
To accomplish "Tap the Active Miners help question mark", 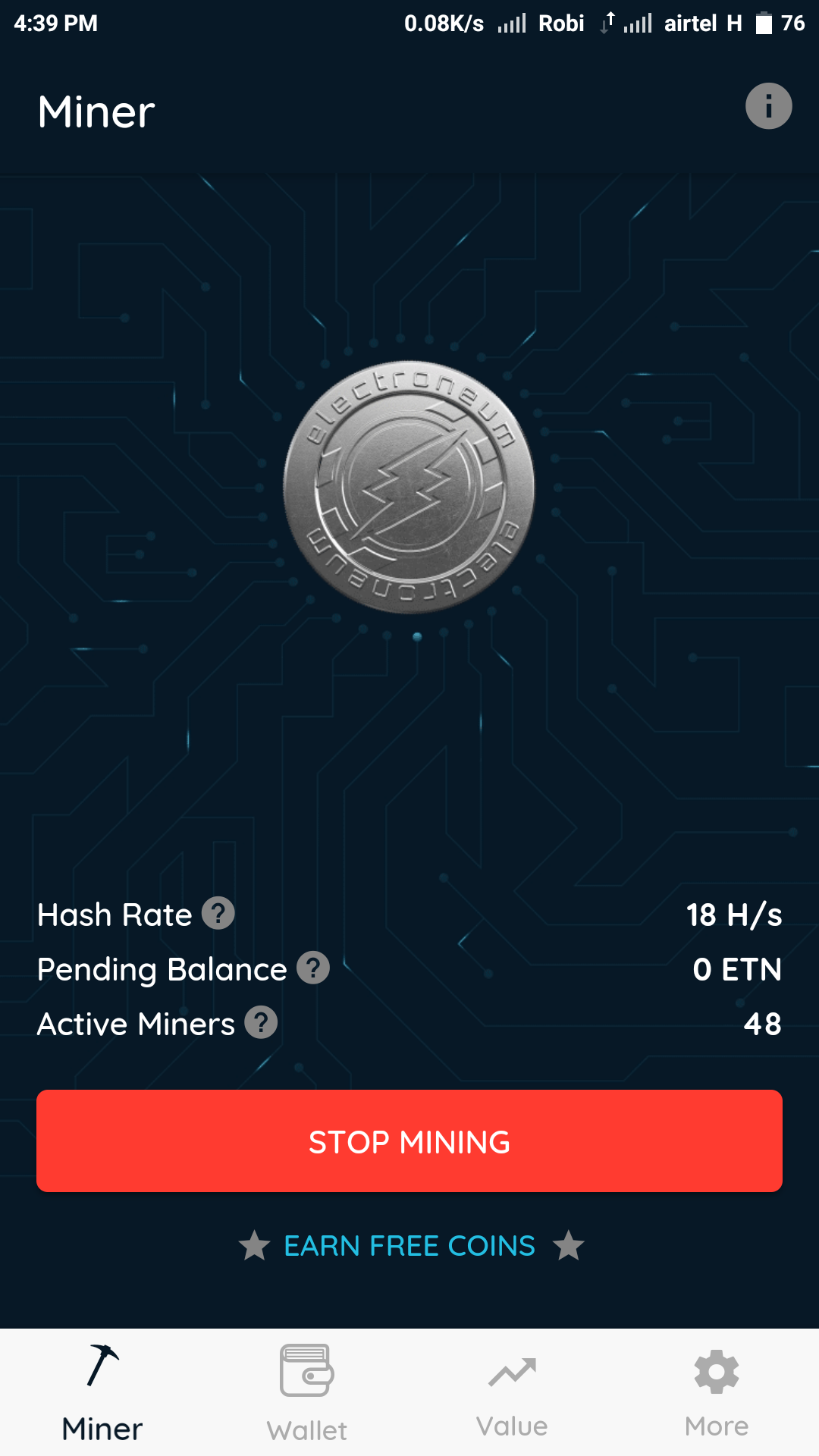I will 262,1024.
